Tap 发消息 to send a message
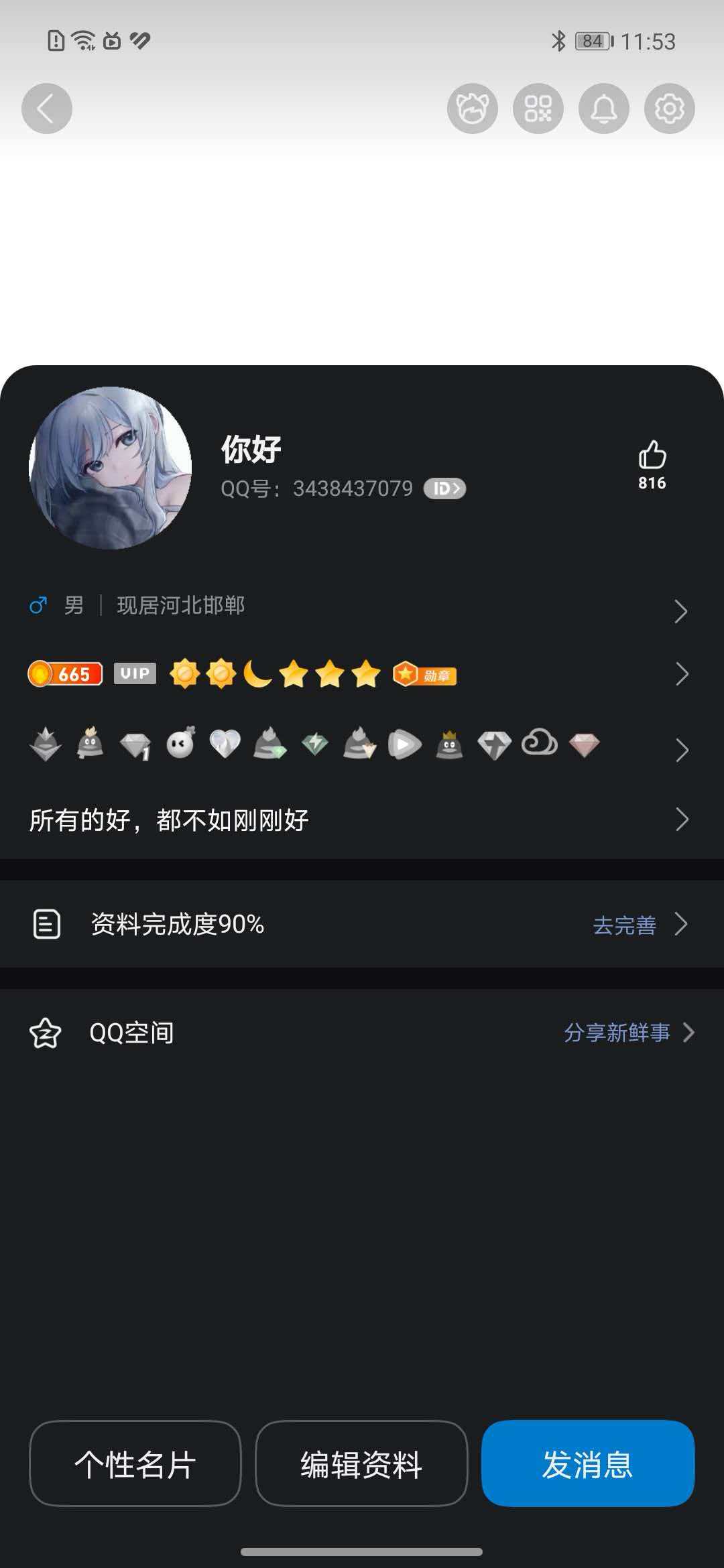 point(588,1463)
